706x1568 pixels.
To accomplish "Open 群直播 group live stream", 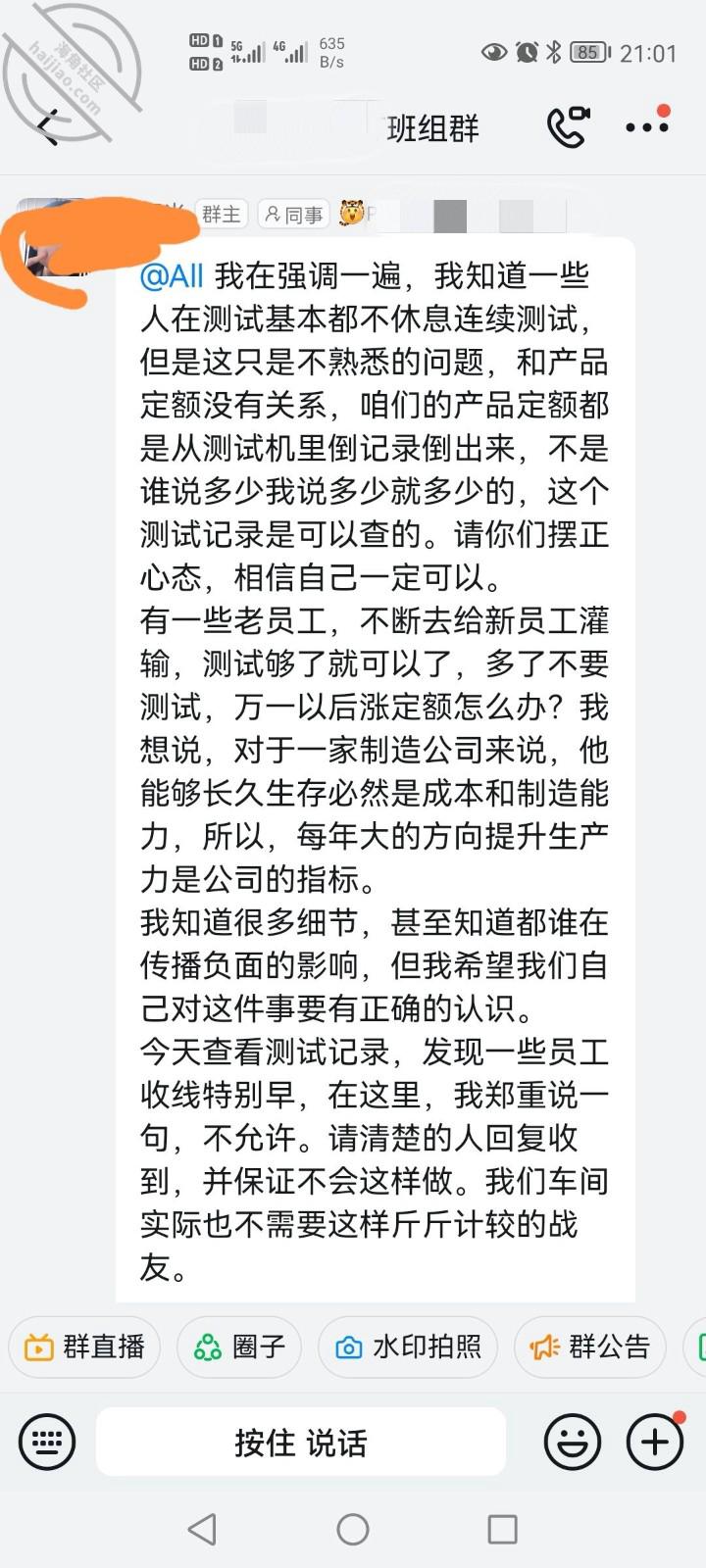I will [84, 1347].
